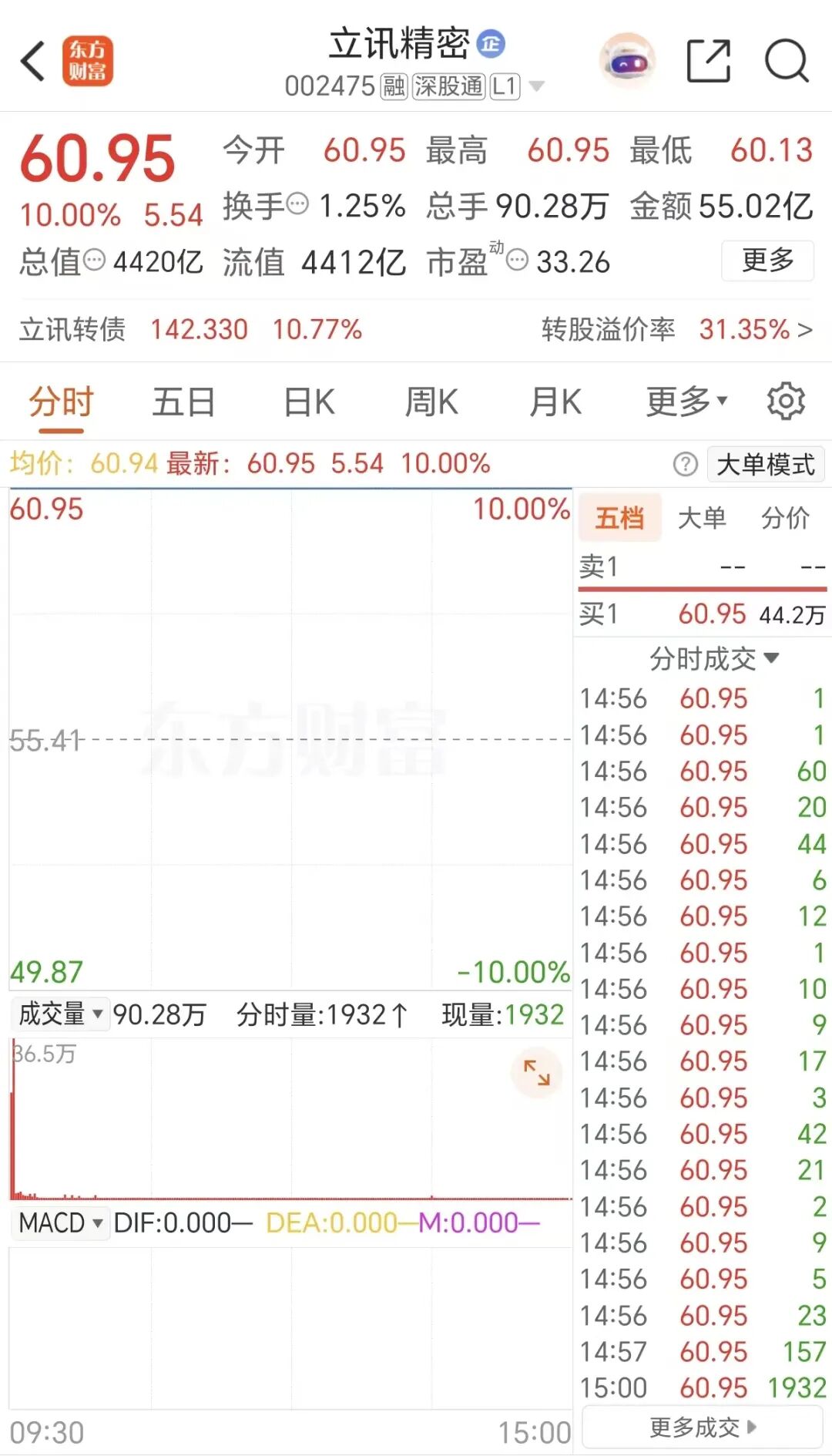Open 立讯转债 convertible bond row
This screenshot has height=1456, width=832.
coord(416,330)
